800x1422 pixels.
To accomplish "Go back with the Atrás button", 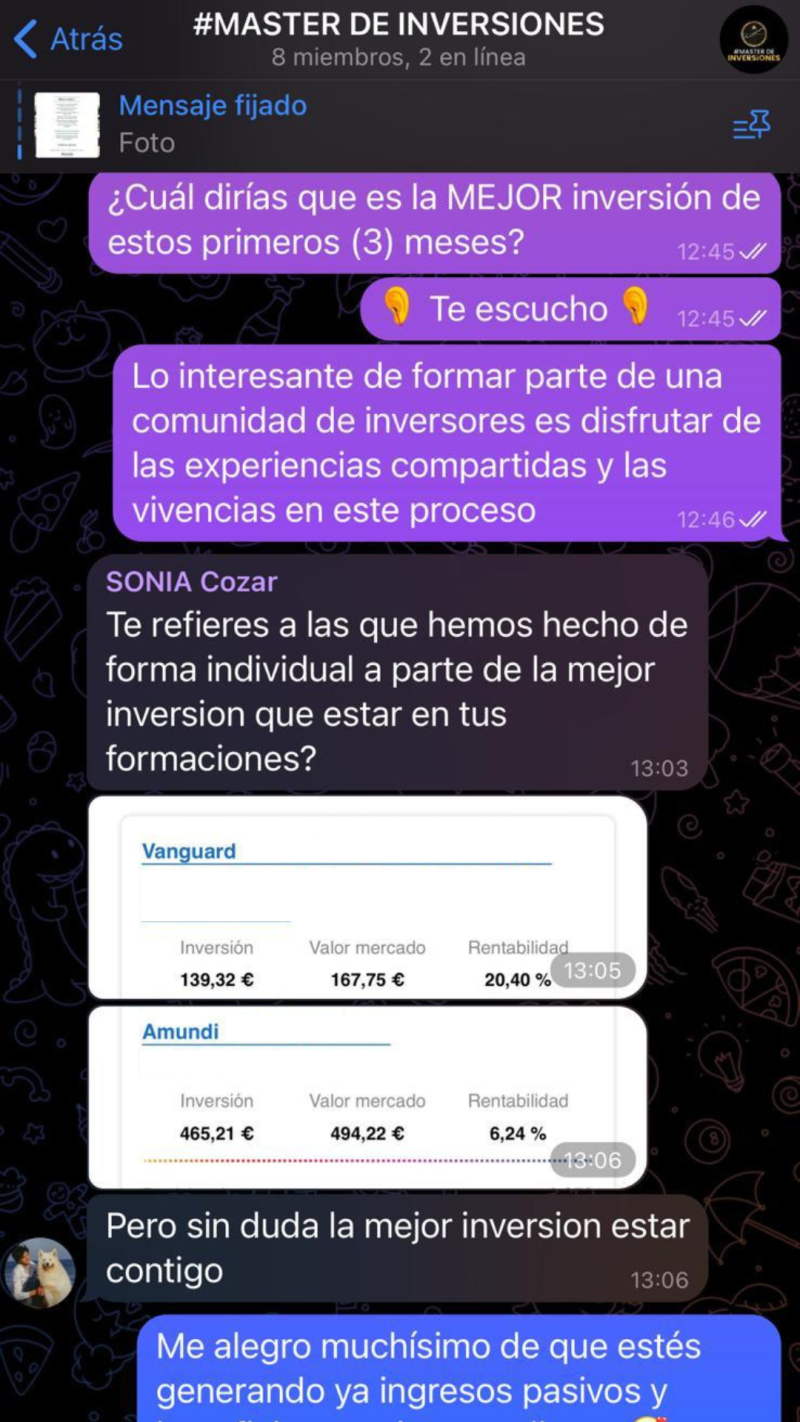I will pyautogui.click(x=68, y=39).
